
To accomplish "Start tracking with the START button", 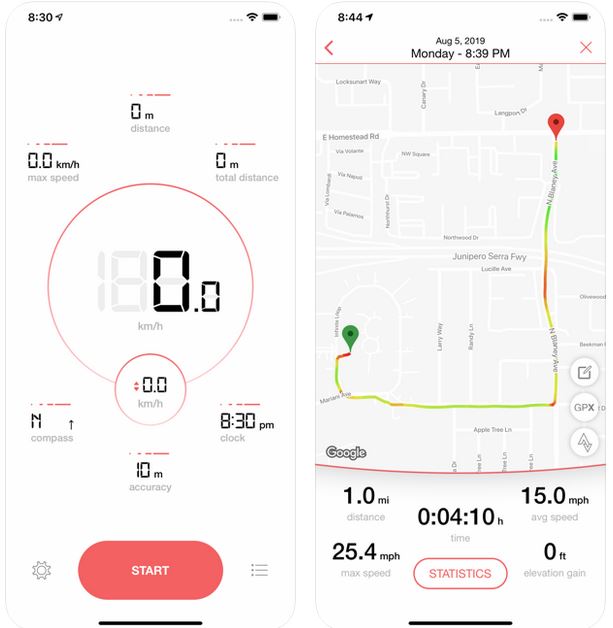I will click(x=150, y=570).
